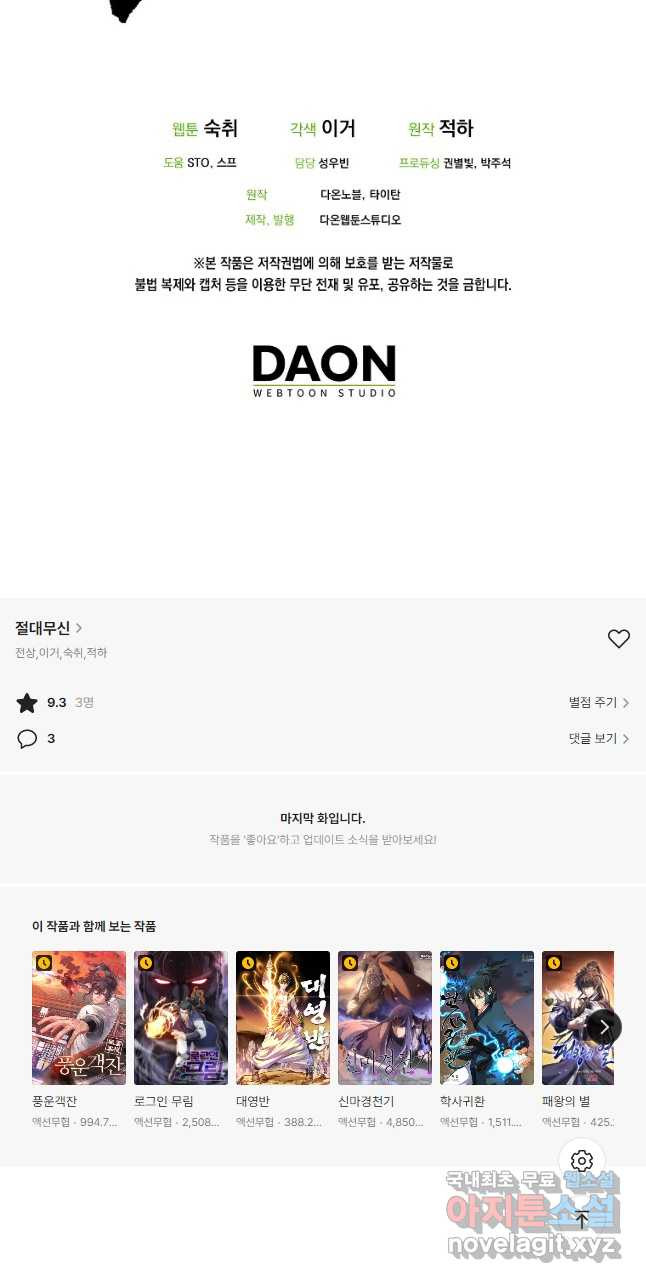
Task: Open 별점 주기 to rate the episode
Action: tap(598, 703)
